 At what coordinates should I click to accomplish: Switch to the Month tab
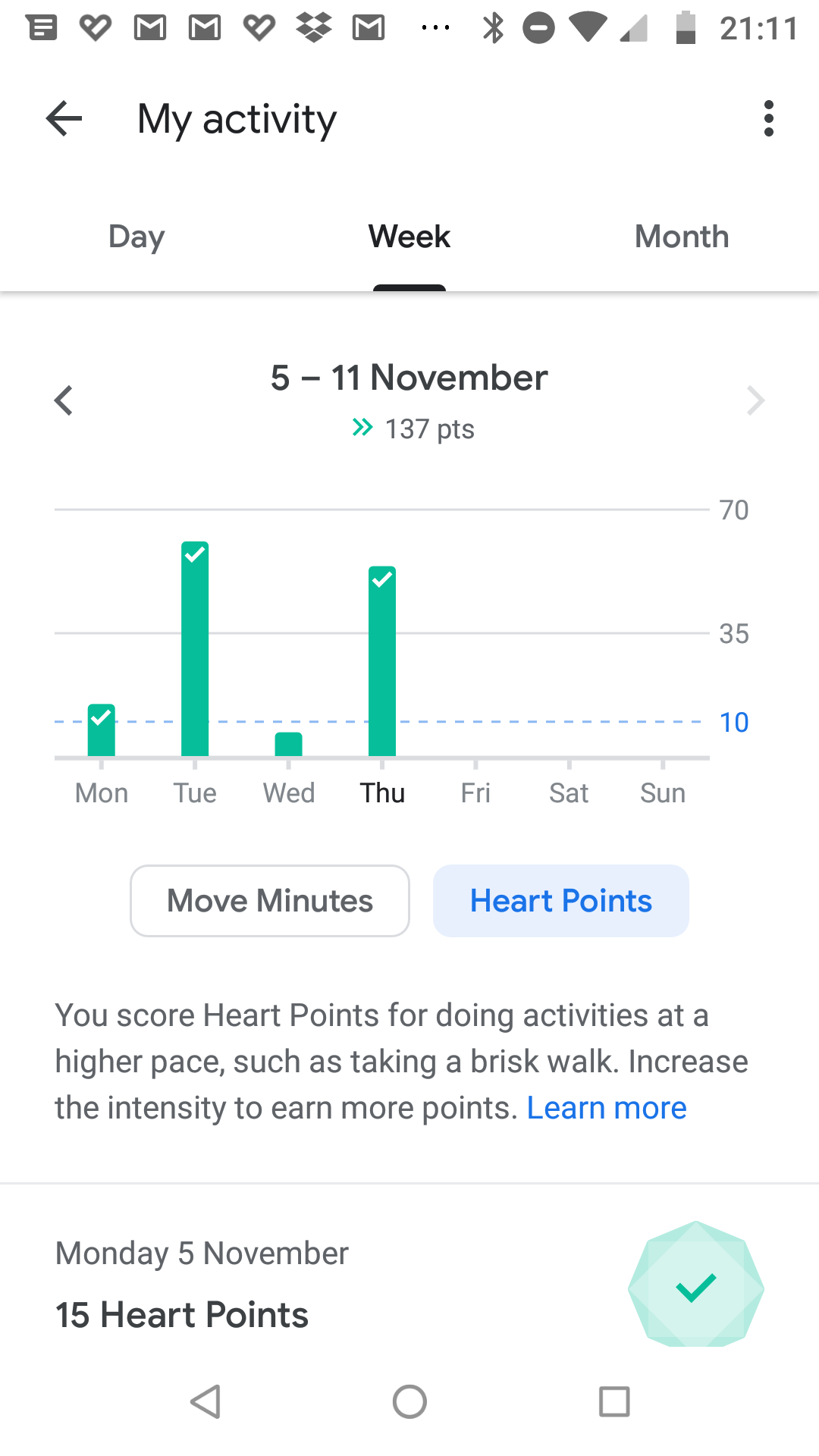(x=681, y=237)
